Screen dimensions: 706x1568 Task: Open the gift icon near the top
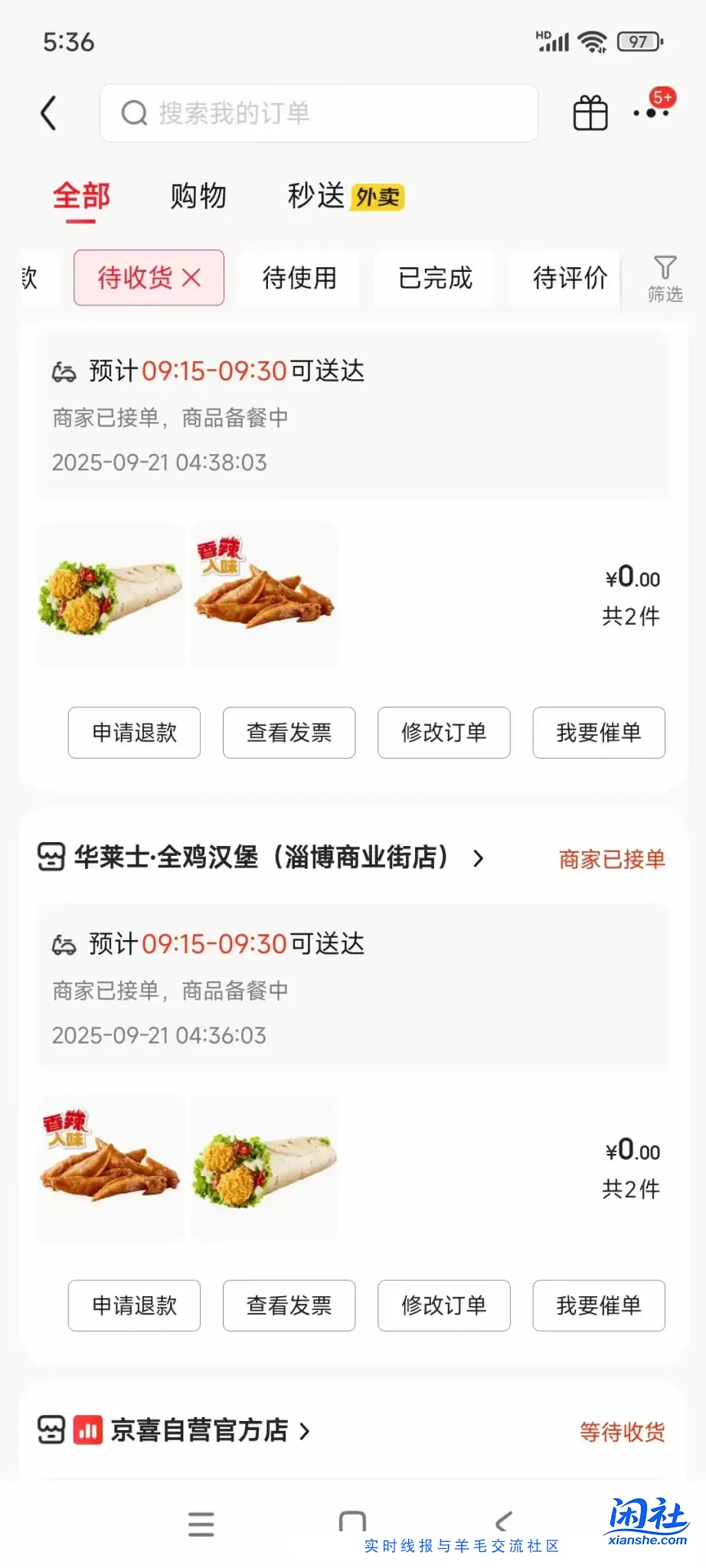[x=589, y=112]
